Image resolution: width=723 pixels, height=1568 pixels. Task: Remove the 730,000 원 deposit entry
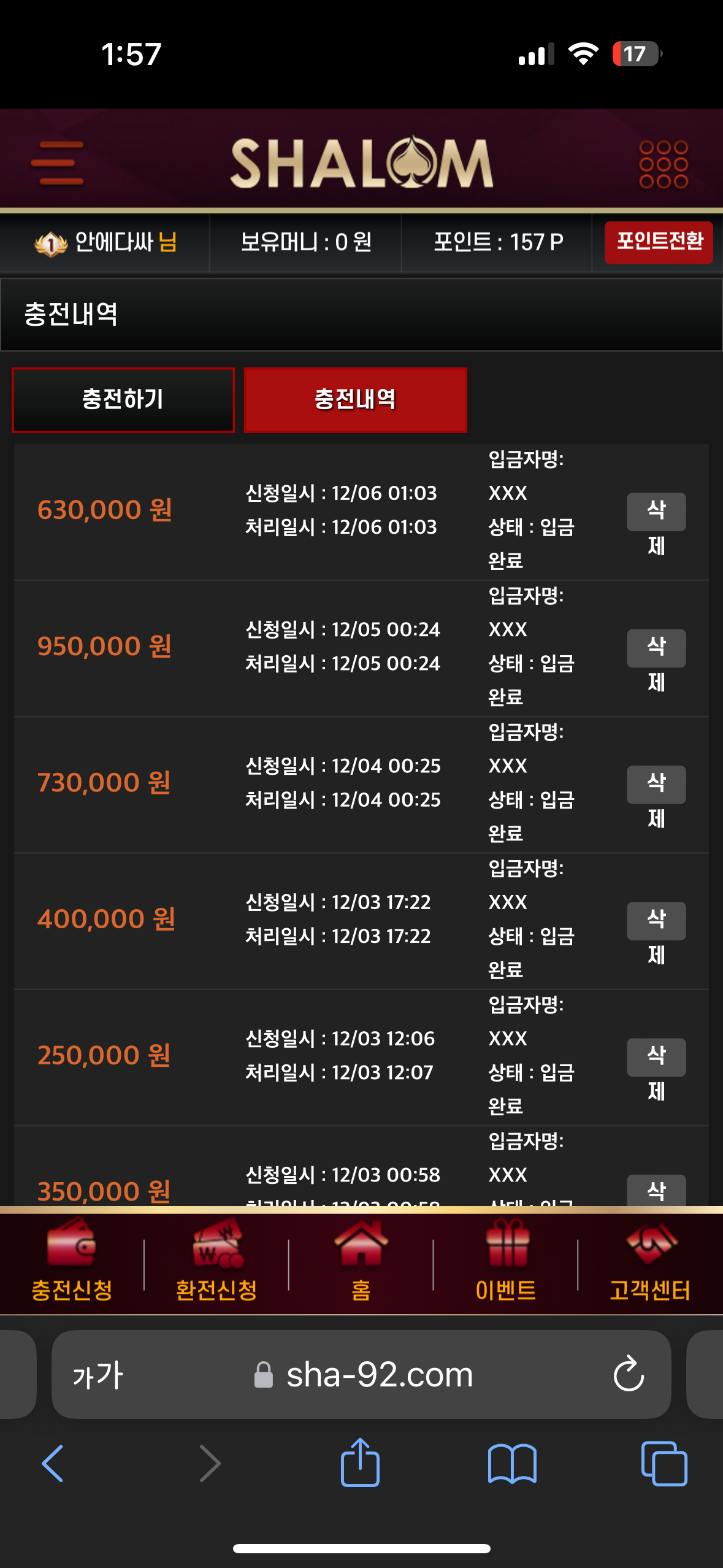[656, 784]
